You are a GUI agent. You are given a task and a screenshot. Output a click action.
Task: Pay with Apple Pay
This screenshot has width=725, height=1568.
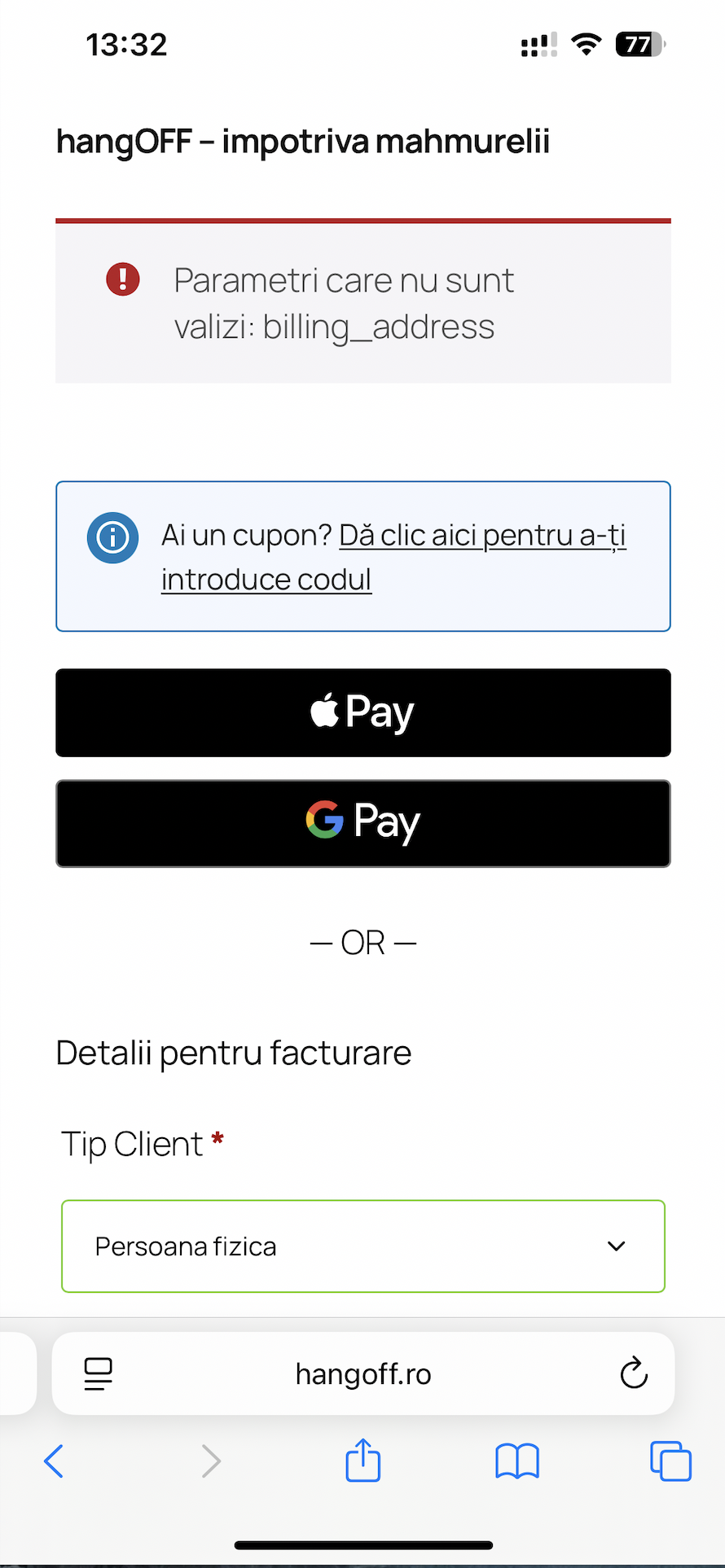pos(363,713)
